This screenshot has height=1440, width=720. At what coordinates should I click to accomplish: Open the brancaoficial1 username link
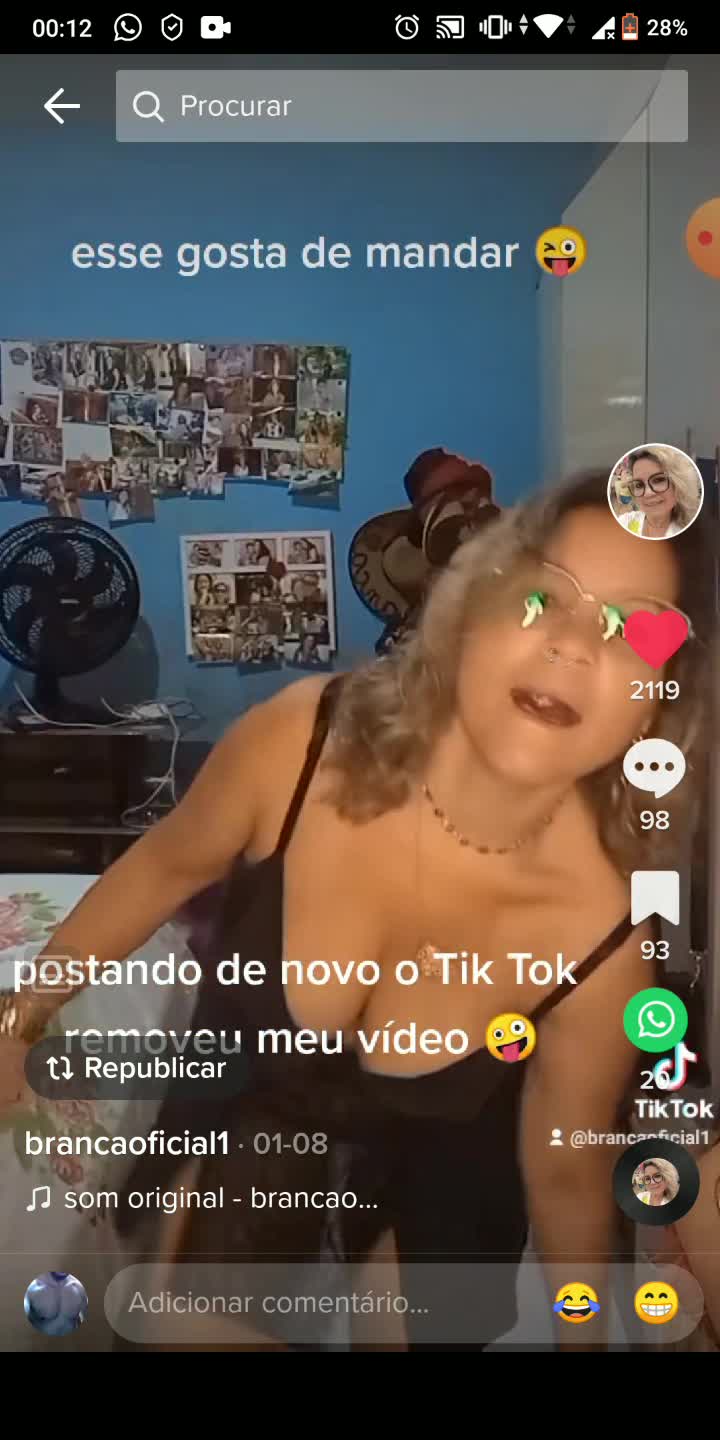pyautogui.click(x=127, y=1143)
